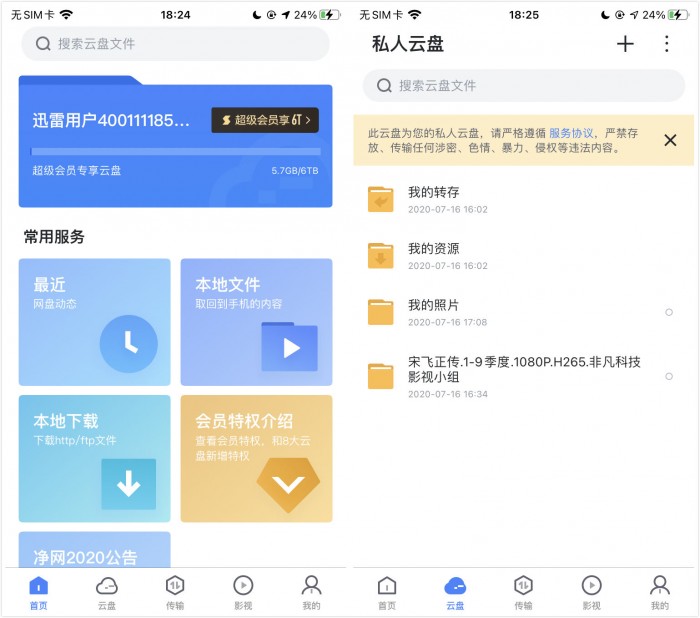Viewport: 700px width, 618px height.
Task: Tap the 超级会员享6T upgrade button
Action: click(x=264, y=120)
